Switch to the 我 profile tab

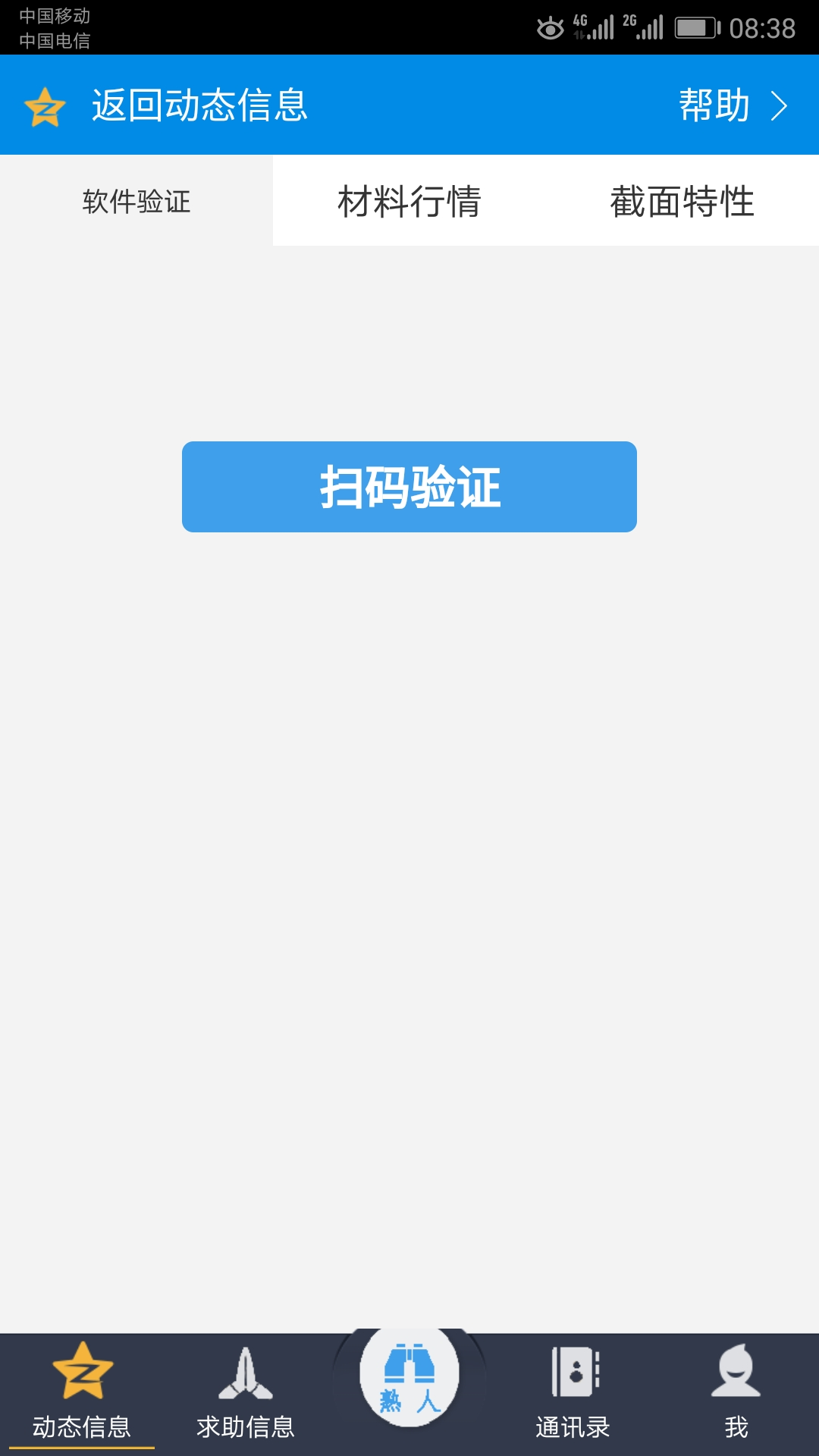click(736, 1394)
